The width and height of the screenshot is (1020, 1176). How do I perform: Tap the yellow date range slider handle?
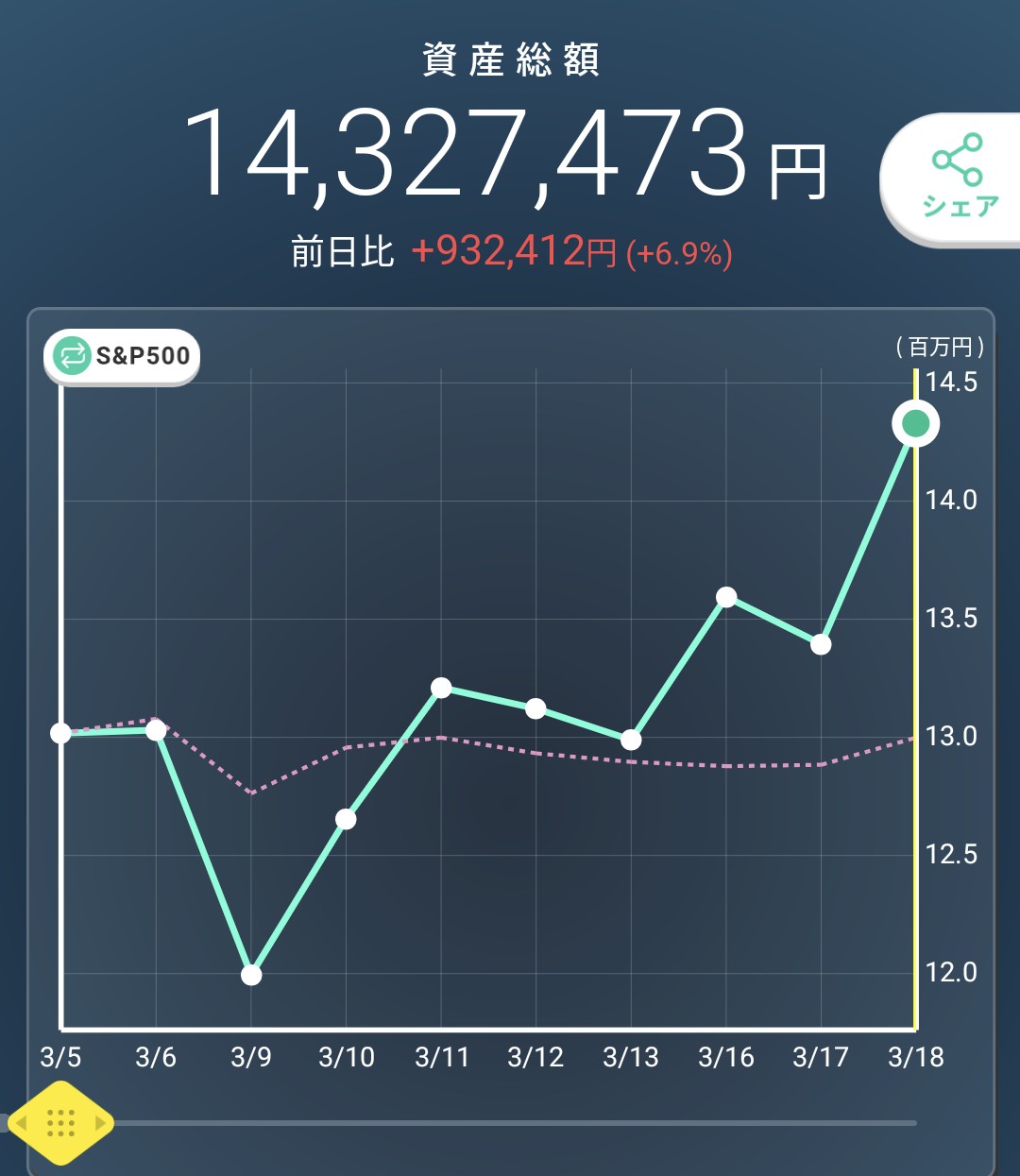60,1123
